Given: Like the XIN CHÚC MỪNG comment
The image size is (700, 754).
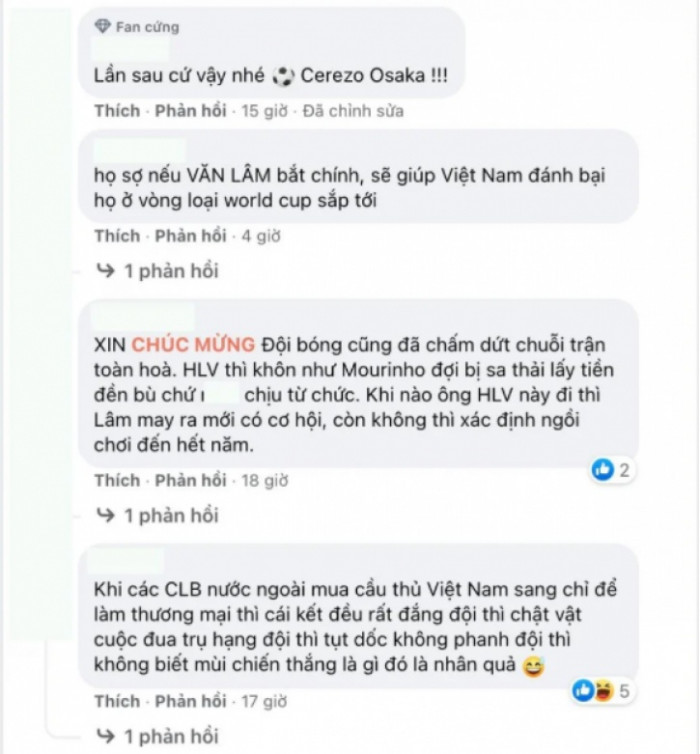Looking at the screenshot, I should [116, 481].
